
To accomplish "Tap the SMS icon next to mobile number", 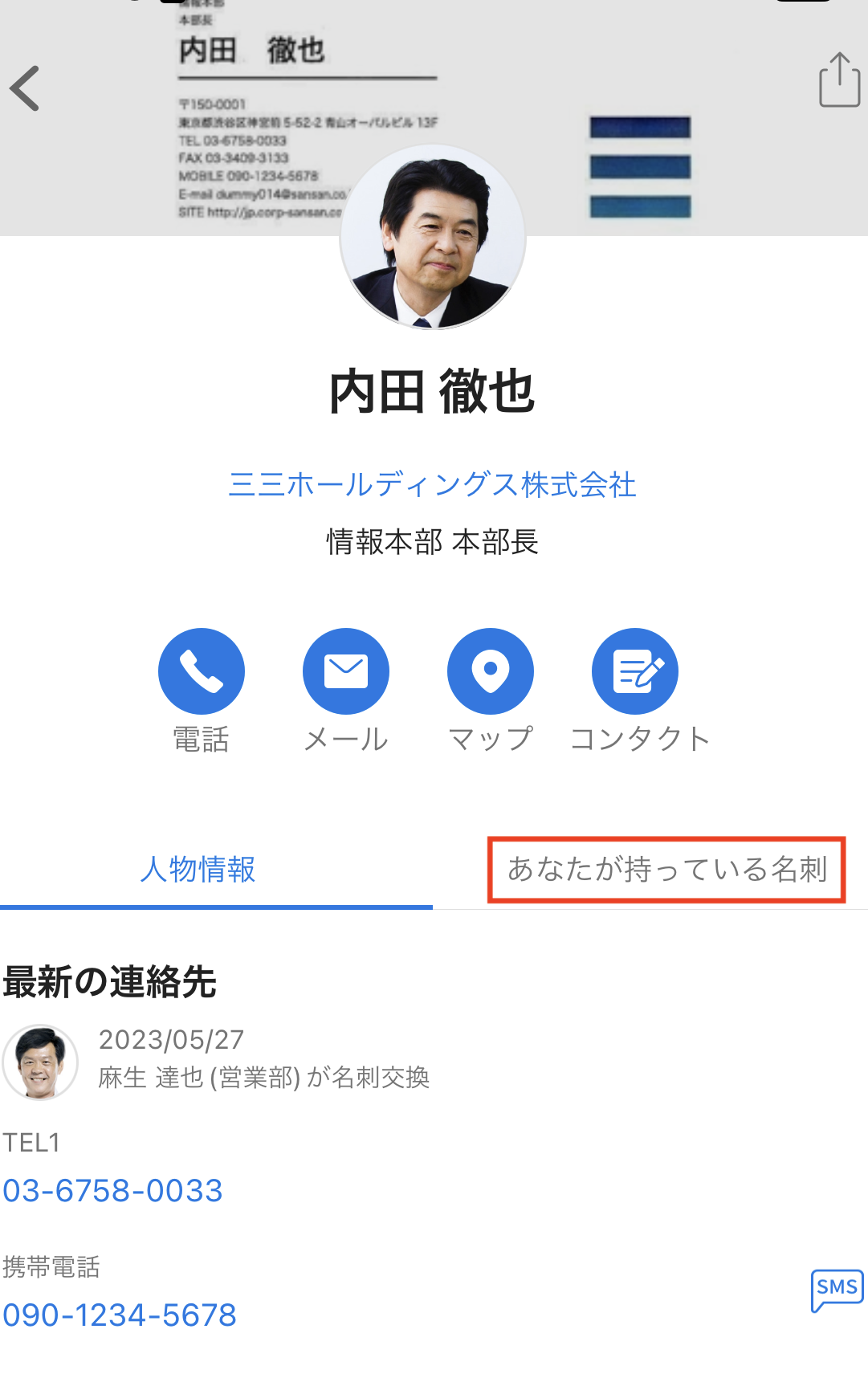I will pos(836,1288).
